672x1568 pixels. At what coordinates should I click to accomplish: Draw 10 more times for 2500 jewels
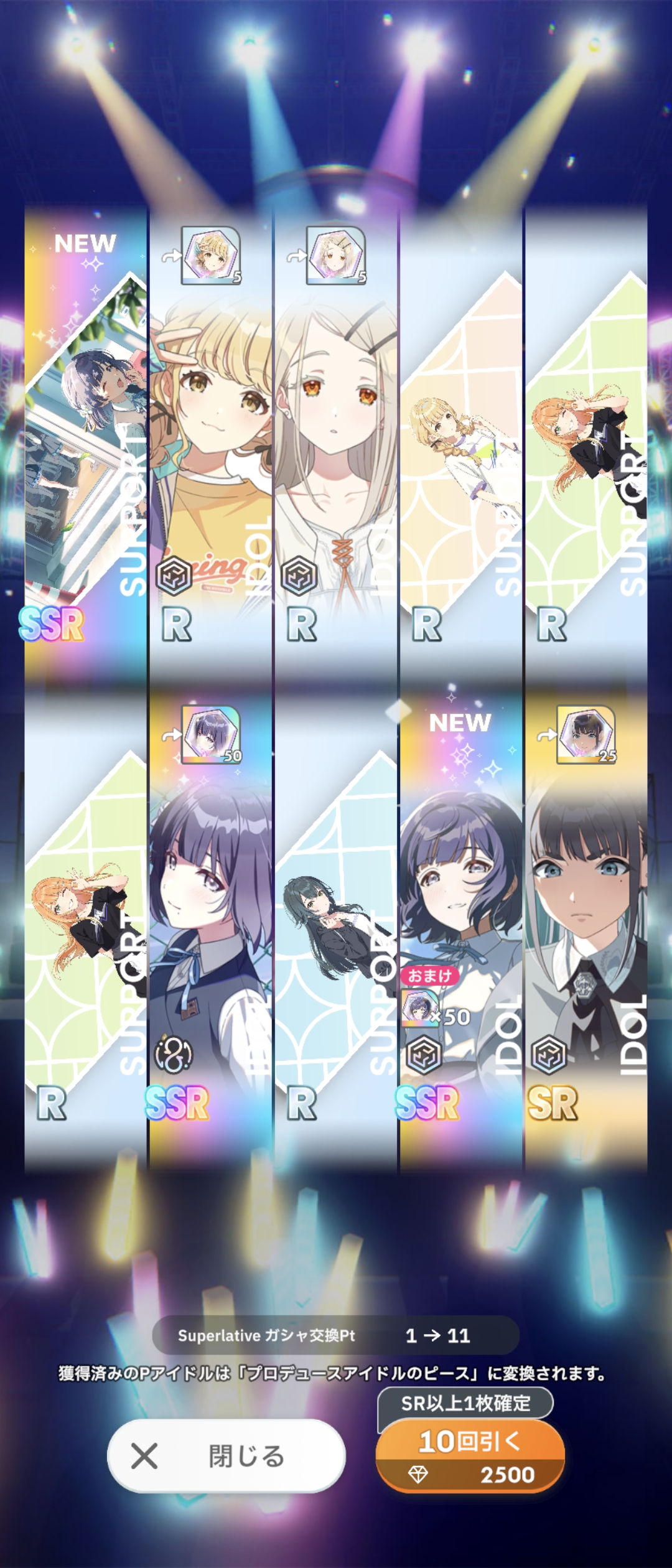coord(470,1455)
